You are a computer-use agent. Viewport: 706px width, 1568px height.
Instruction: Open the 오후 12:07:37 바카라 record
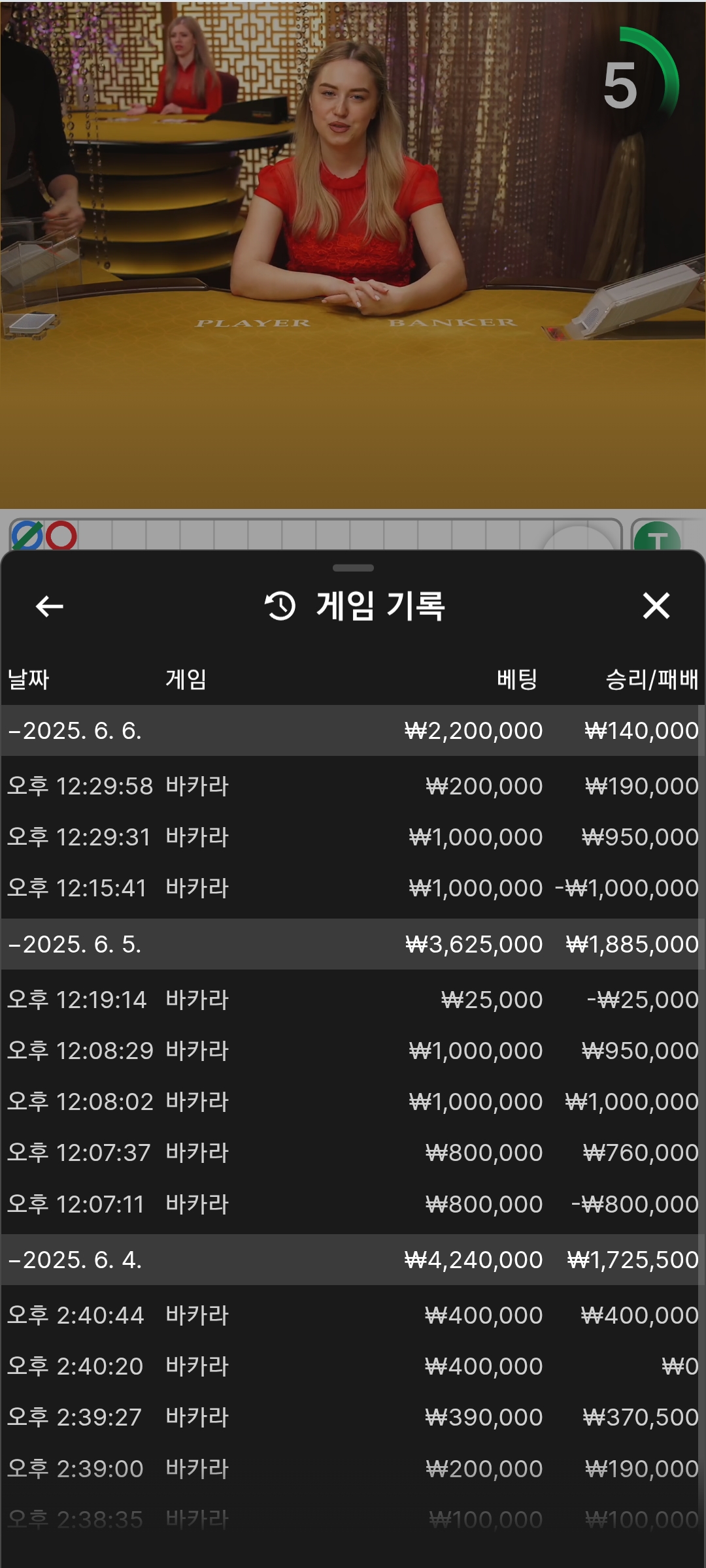click(353, 1152)
